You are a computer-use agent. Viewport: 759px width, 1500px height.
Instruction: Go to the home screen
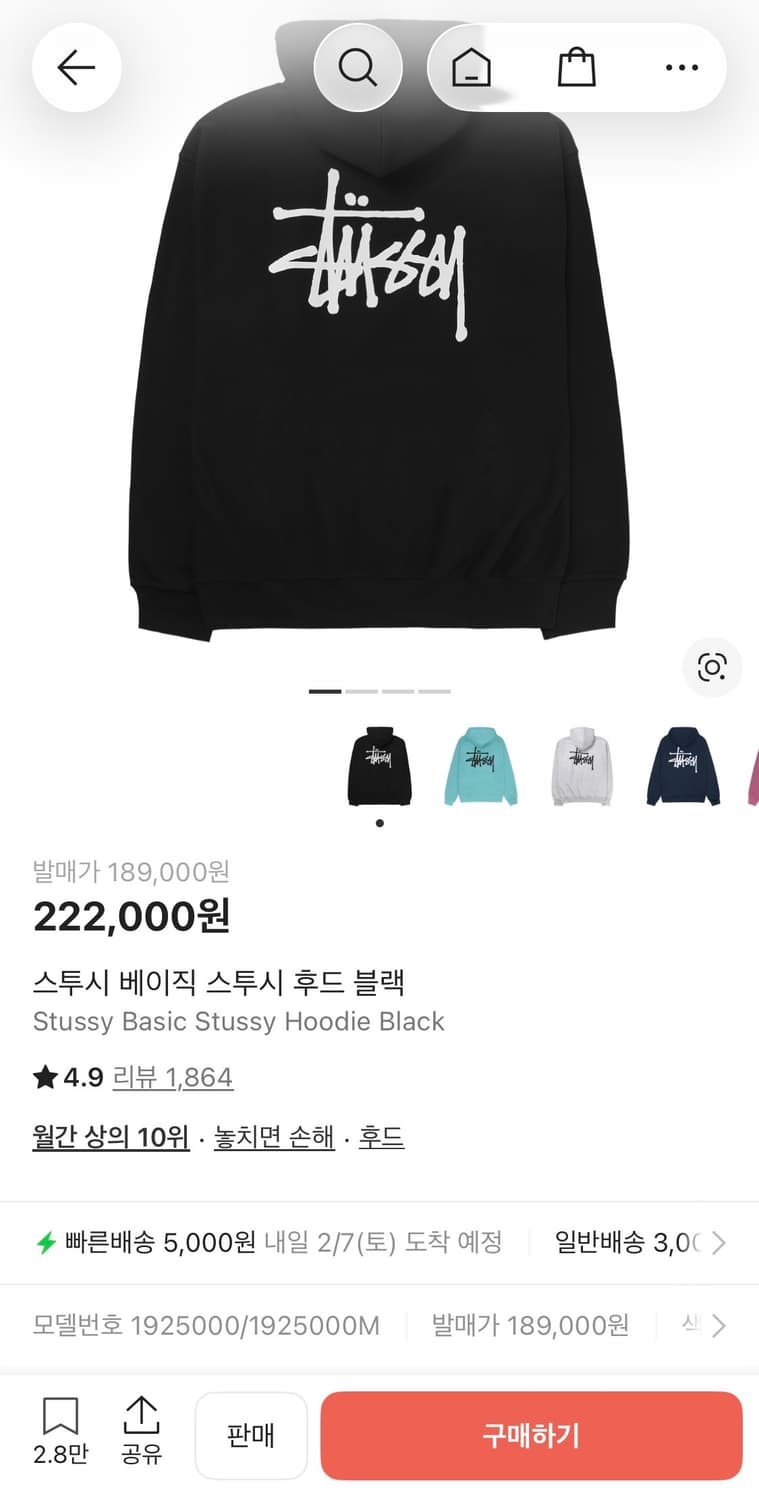[472, 67]
